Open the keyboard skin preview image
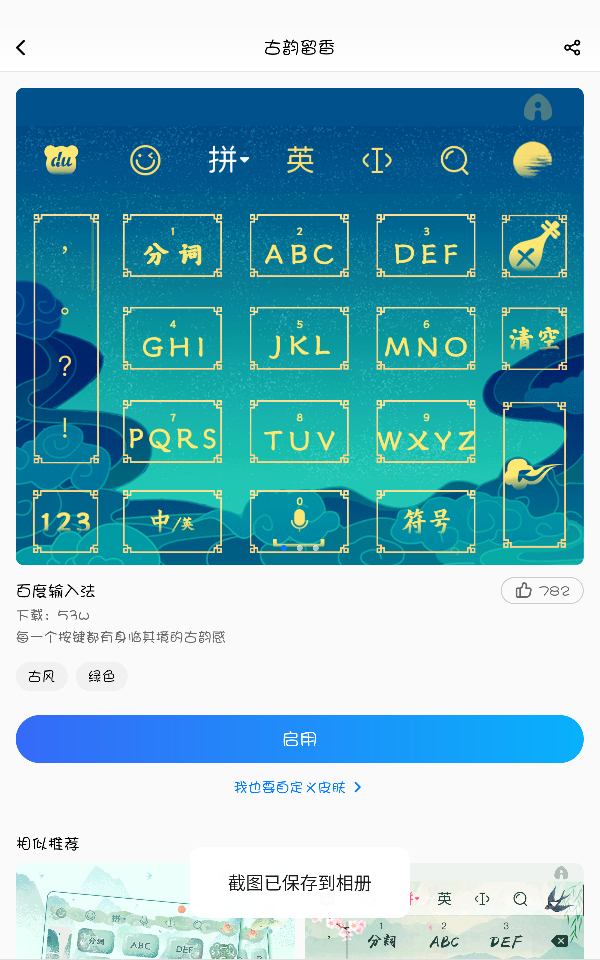The height and width of the screenshot is (960, 600). click(300, 326)
